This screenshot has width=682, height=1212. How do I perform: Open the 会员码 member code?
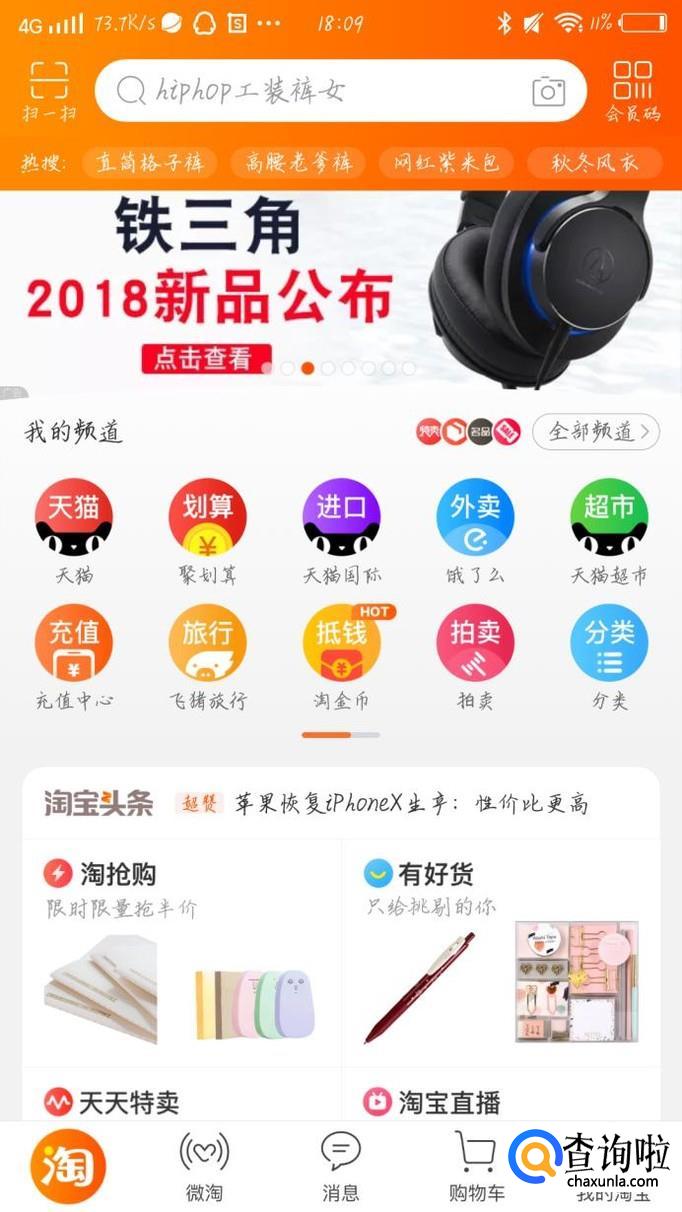click(633, 90)
